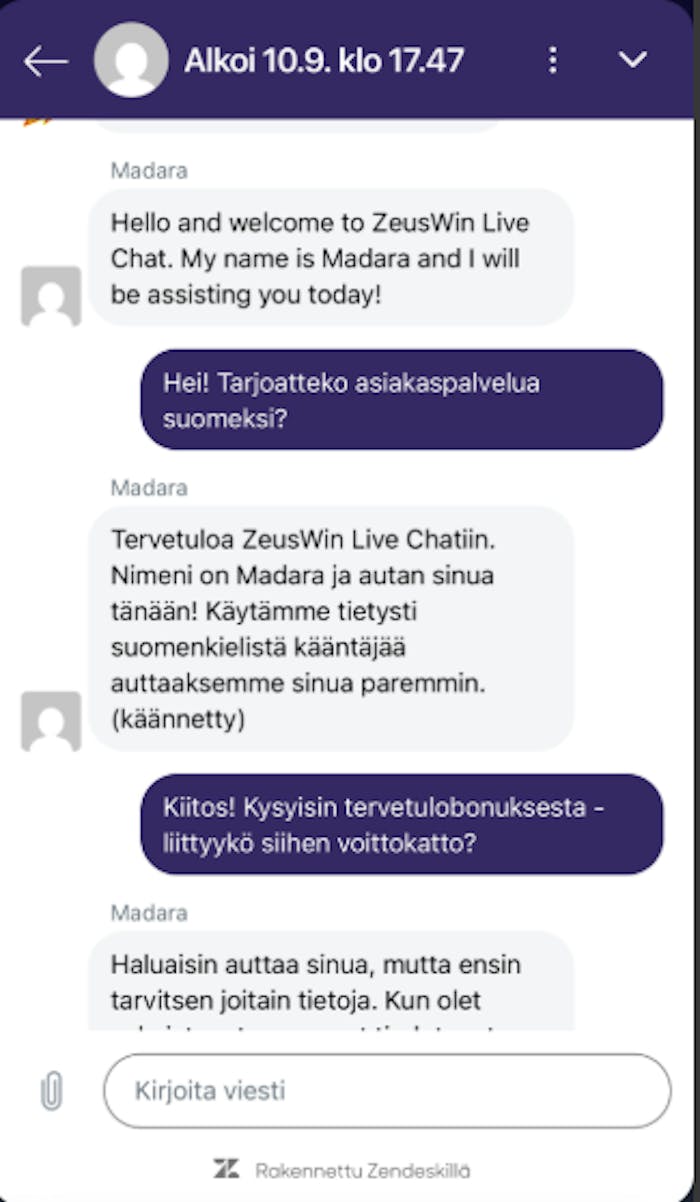Image resolution: width=700 pixels, height=1202 pixels.
Task: Go back using the header arrow
Action: point(45,61)
